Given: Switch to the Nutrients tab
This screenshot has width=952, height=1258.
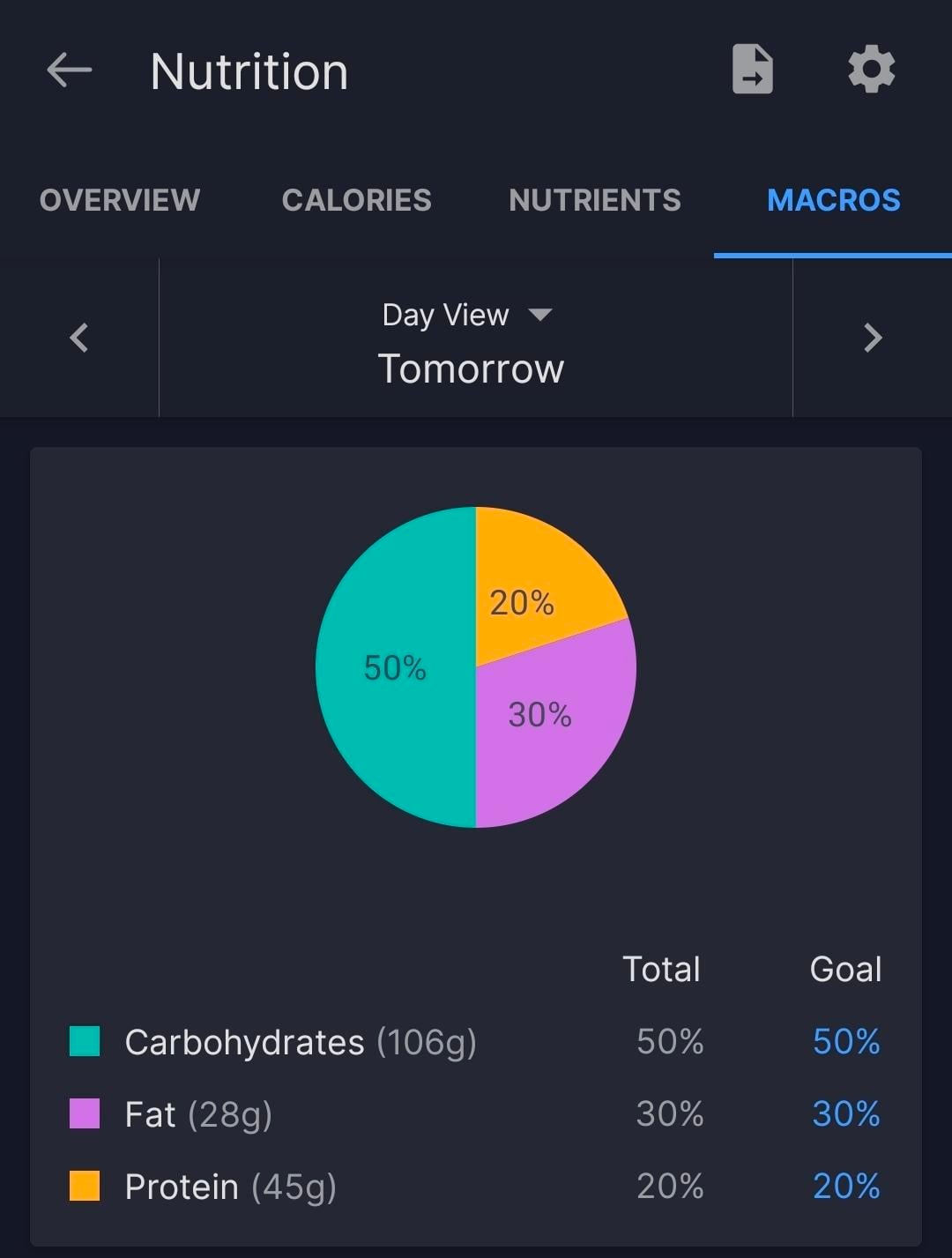Looking at the screenshot, I should (x=595, y=200).
